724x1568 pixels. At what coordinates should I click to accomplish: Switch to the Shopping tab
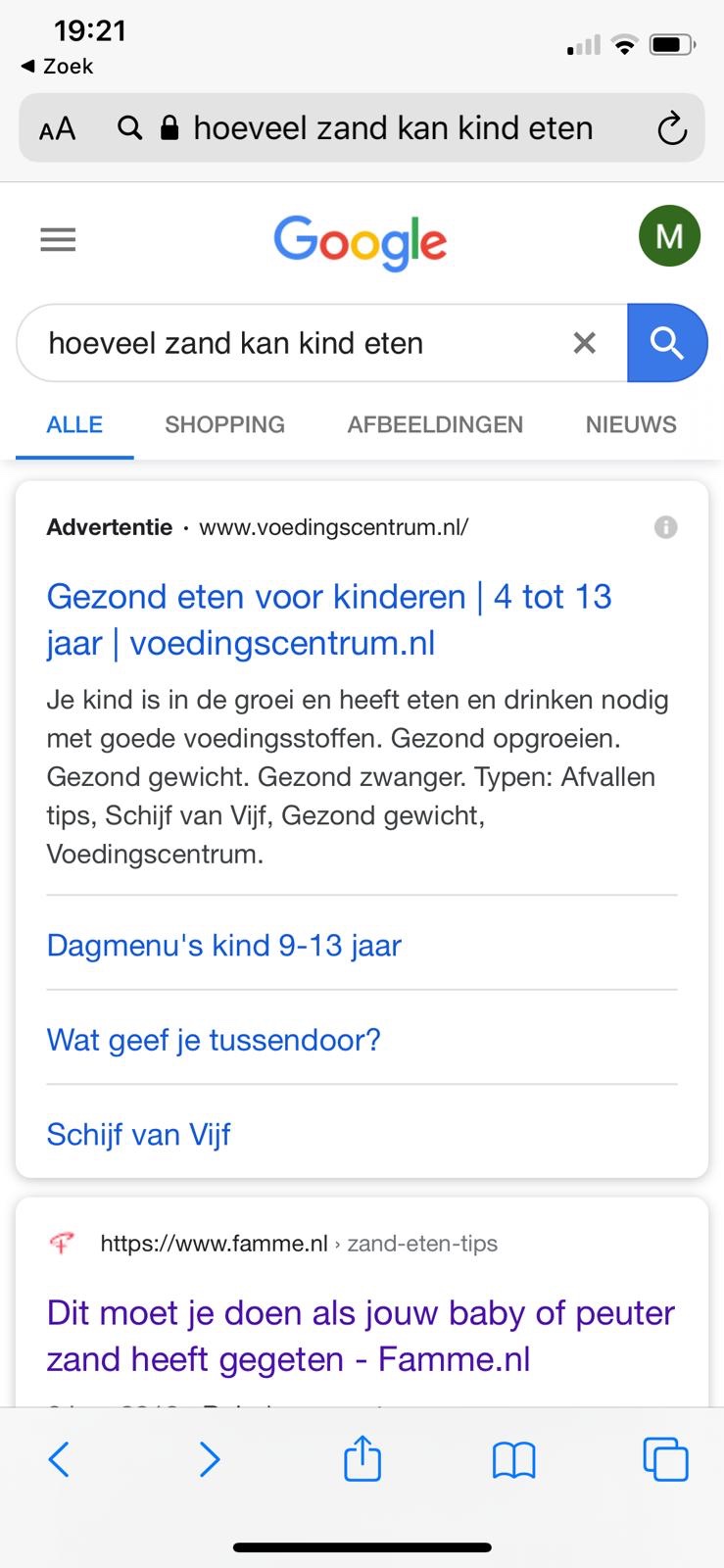224,424
